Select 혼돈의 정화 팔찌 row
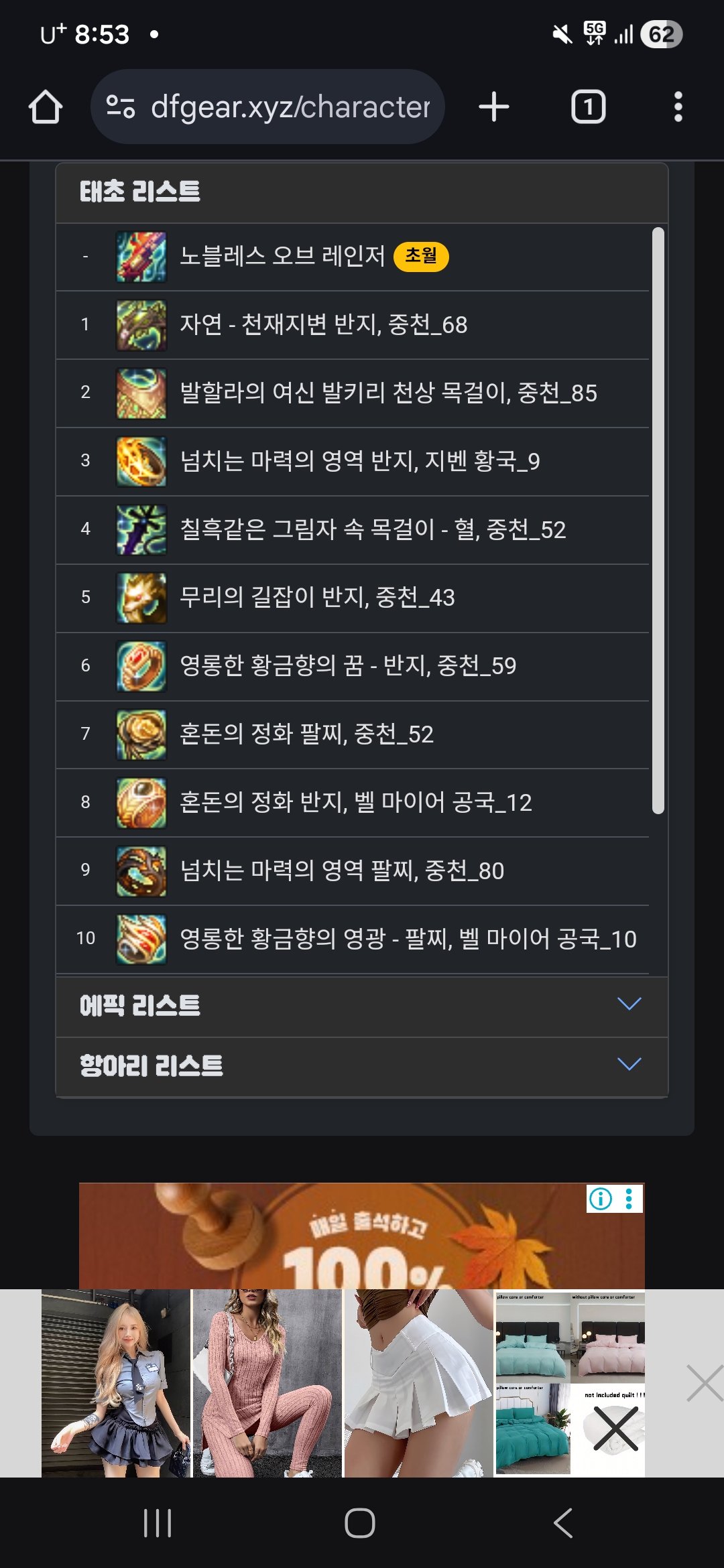This screenshot has width=724, height=1568. click(x=306, y=734)
